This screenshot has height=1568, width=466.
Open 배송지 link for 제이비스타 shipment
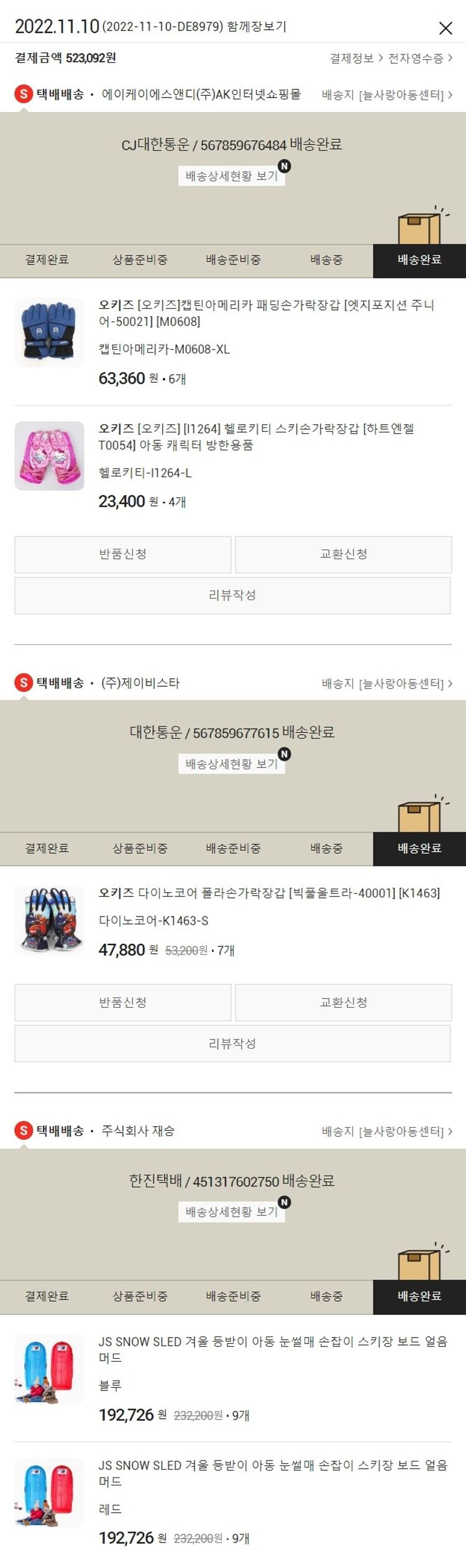[x=386, y=684]
